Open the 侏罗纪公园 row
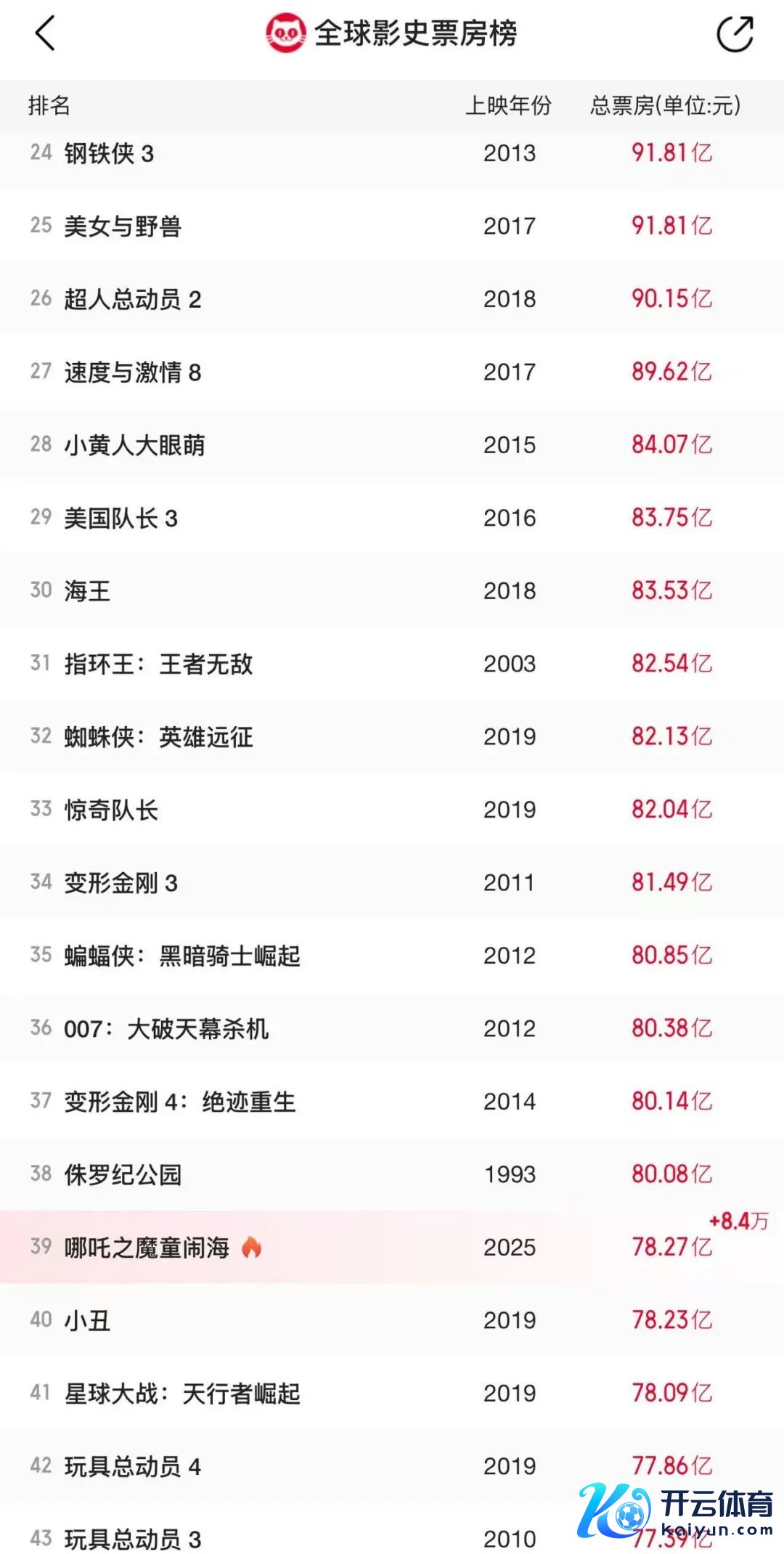This screenshot has height=1554, width=784. click(x=123, y=1174)
